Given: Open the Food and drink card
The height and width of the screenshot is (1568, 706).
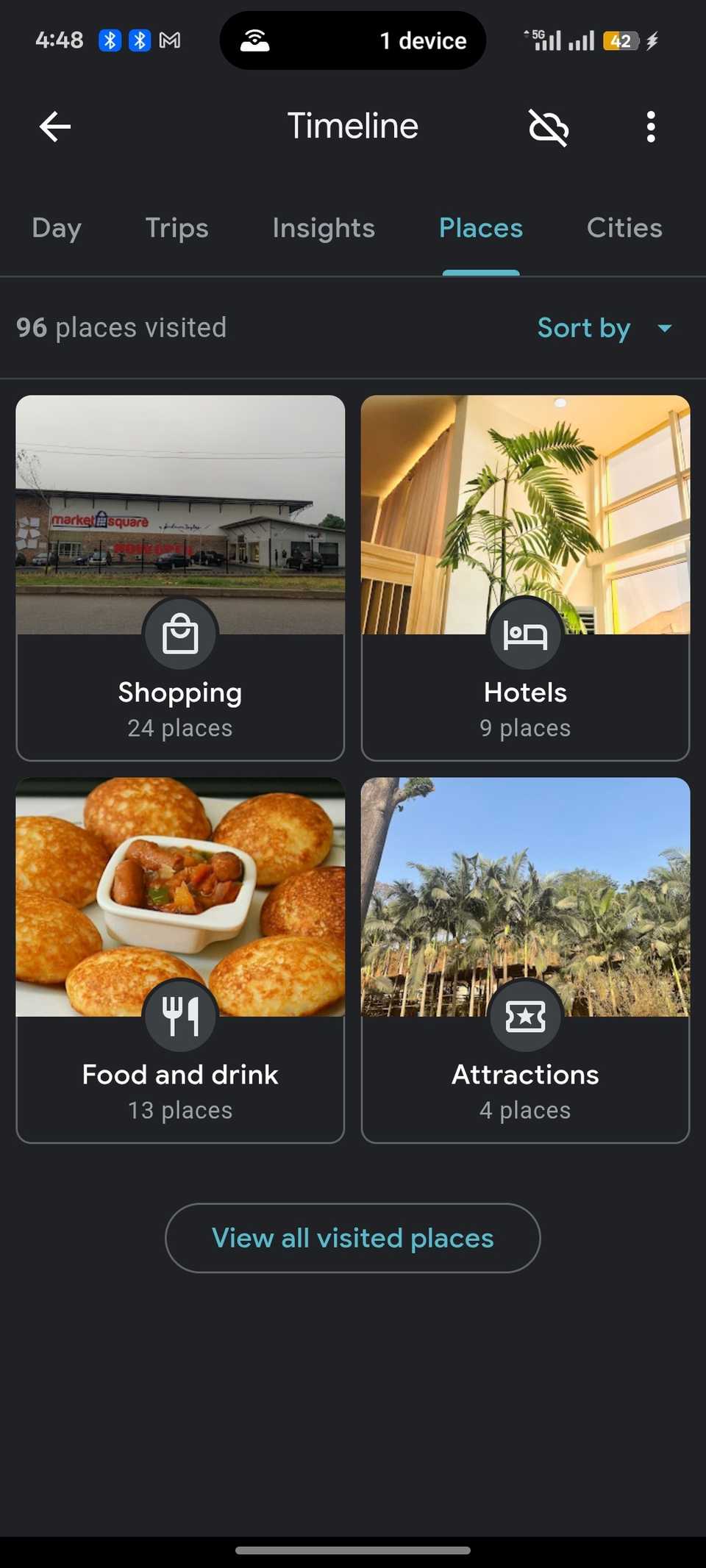Looking at the screenshot, I should (180, 960).
